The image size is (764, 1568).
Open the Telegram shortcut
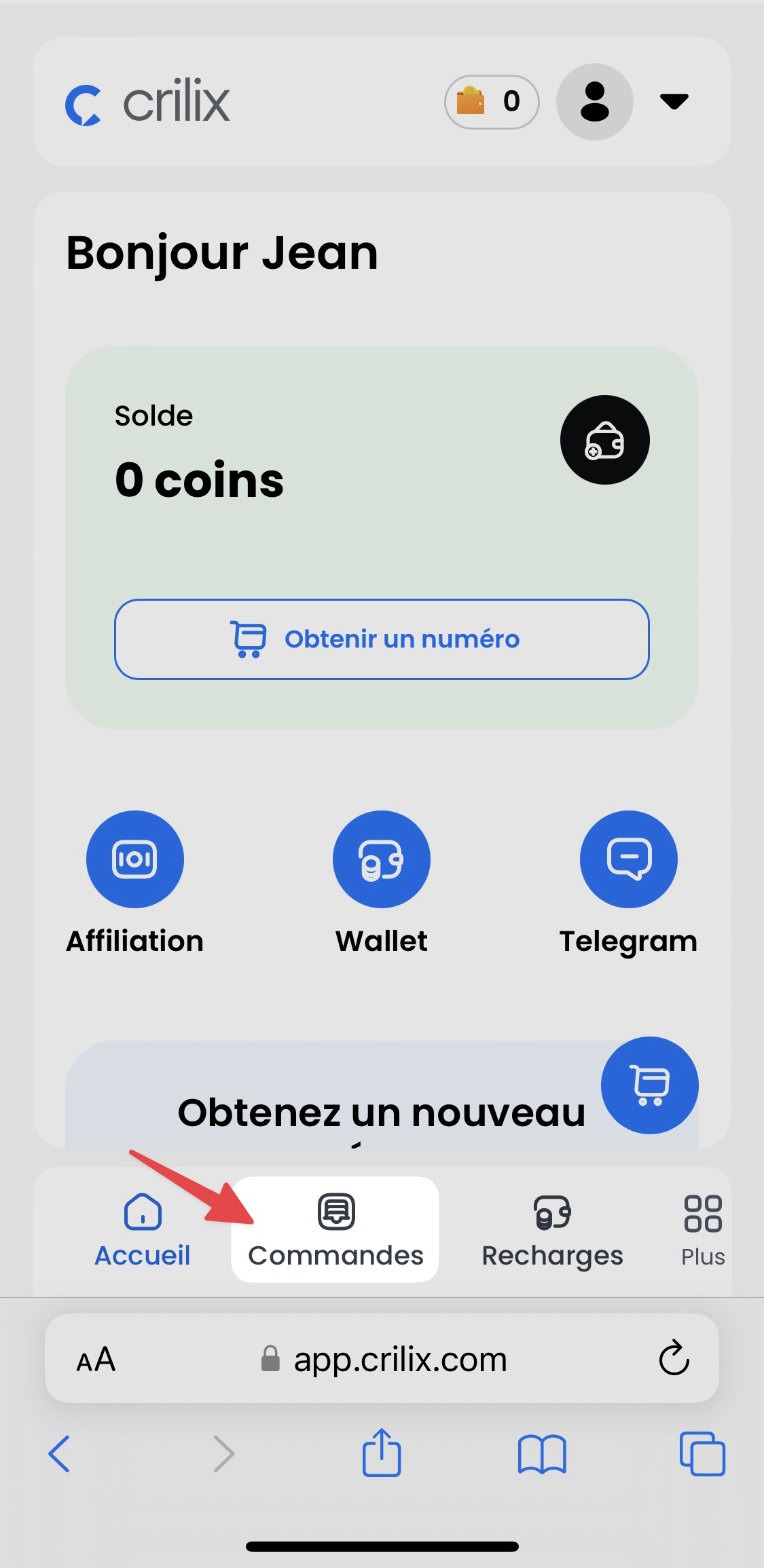pyautogui.click(x=628, y=882)
